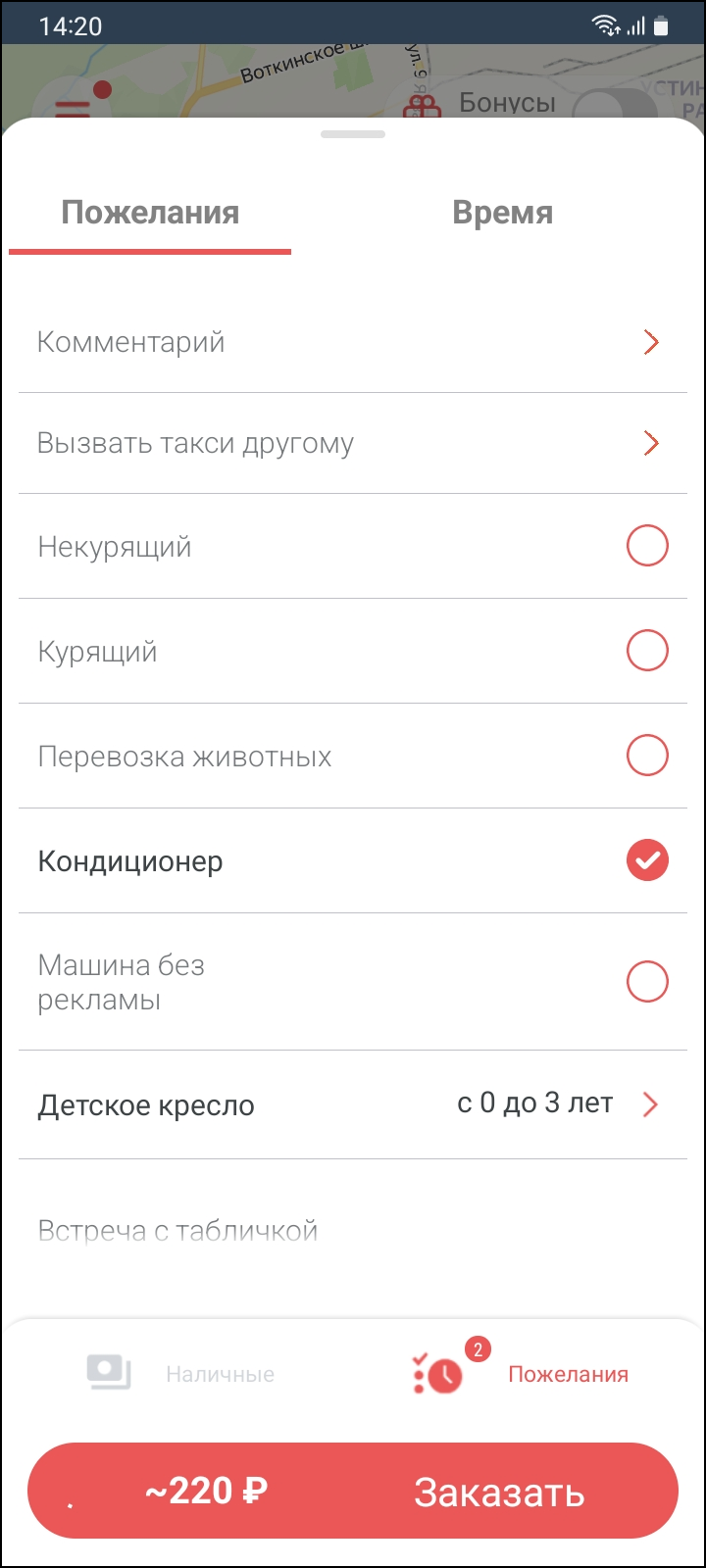Check the Курящий option
The image size is (706, 1568).
click(x=647, y=651)
